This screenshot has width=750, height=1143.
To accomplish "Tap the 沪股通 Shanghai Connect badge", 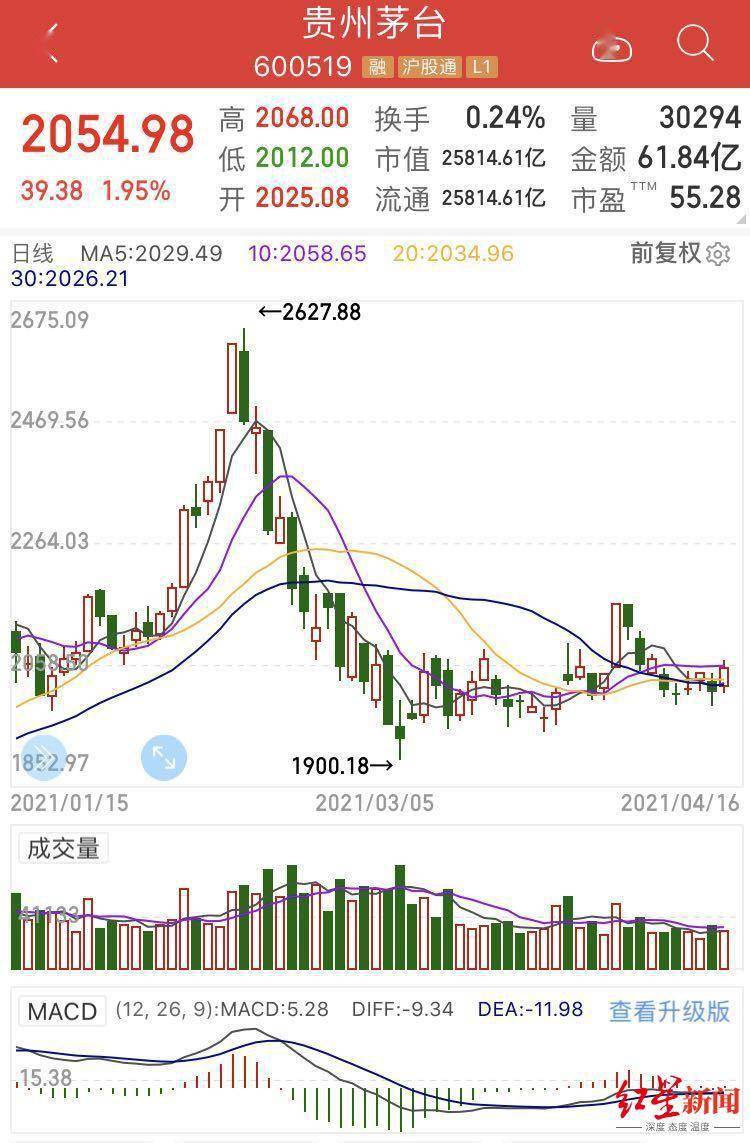I will pyautogui.click(x=432, y=66).
